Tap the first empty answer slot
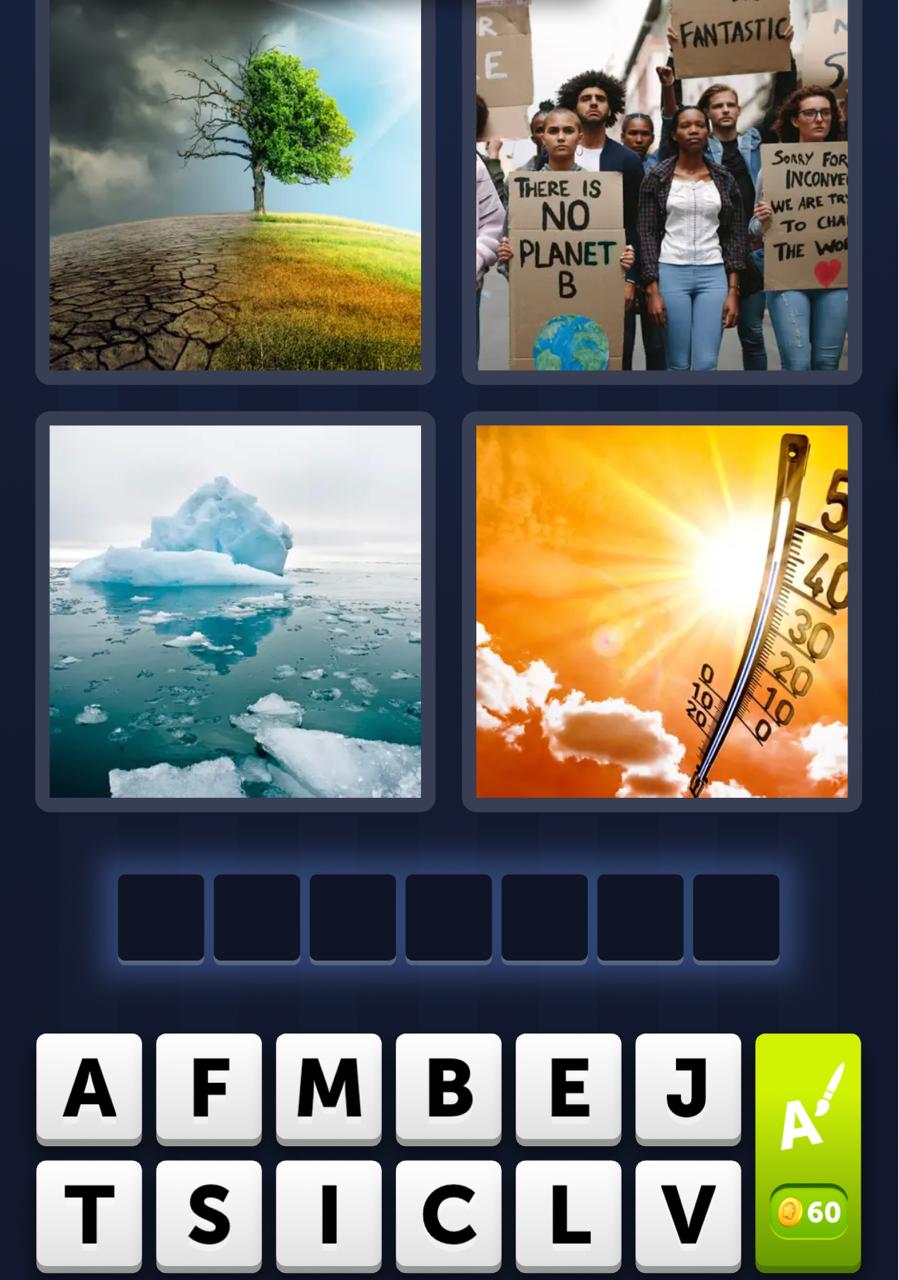The height and width of the screenshot is (1280, 899). [x=161, y=917]
